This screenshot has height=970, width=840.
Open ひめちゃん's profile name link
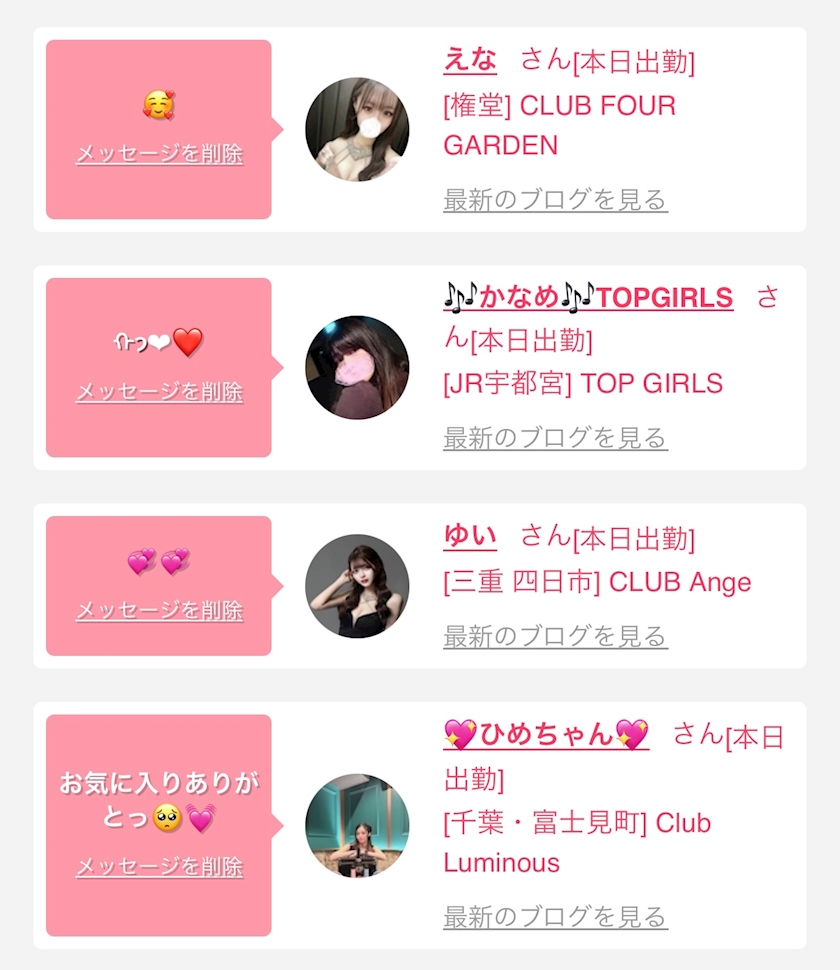tap(546, 734)
